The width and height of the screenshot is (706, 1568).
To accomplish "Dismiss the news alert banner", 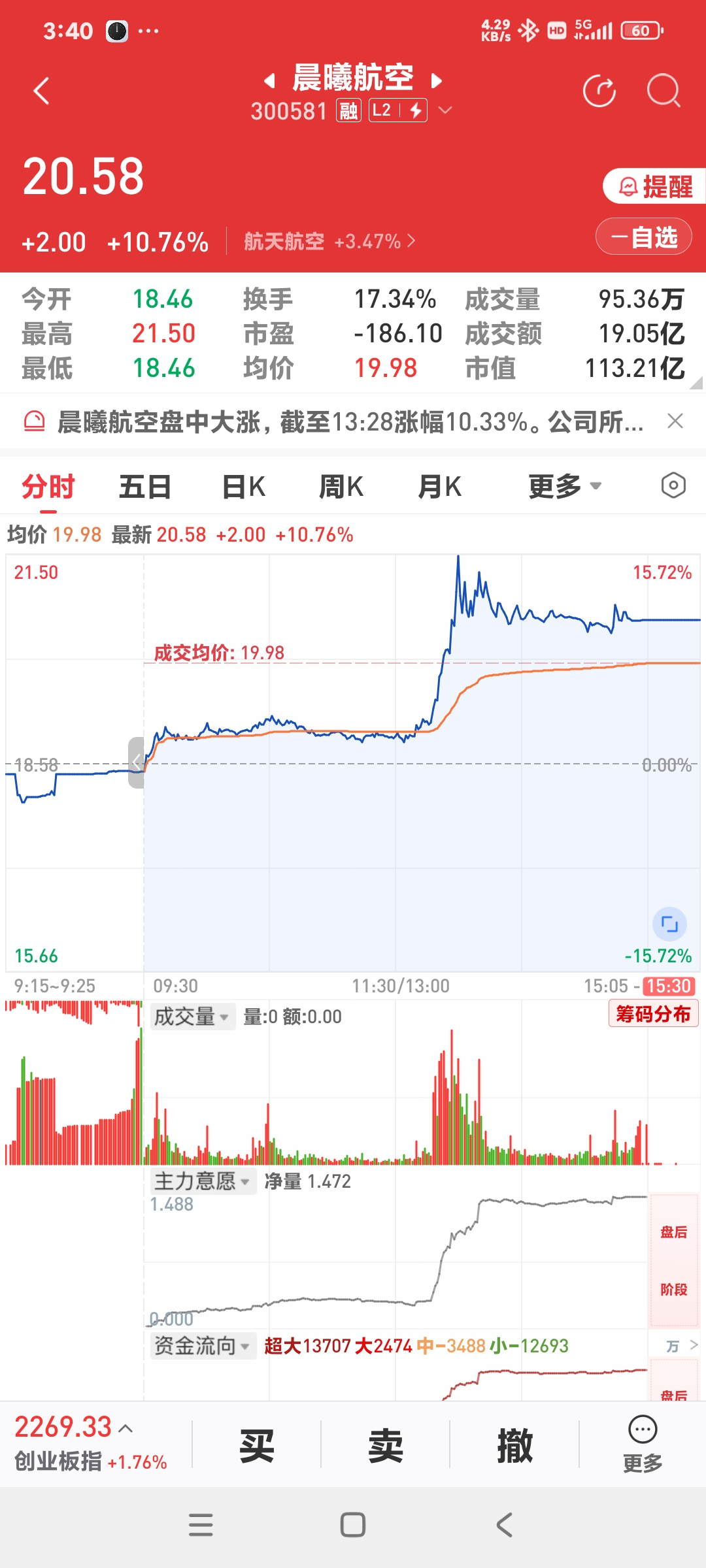I will [675, 421].
